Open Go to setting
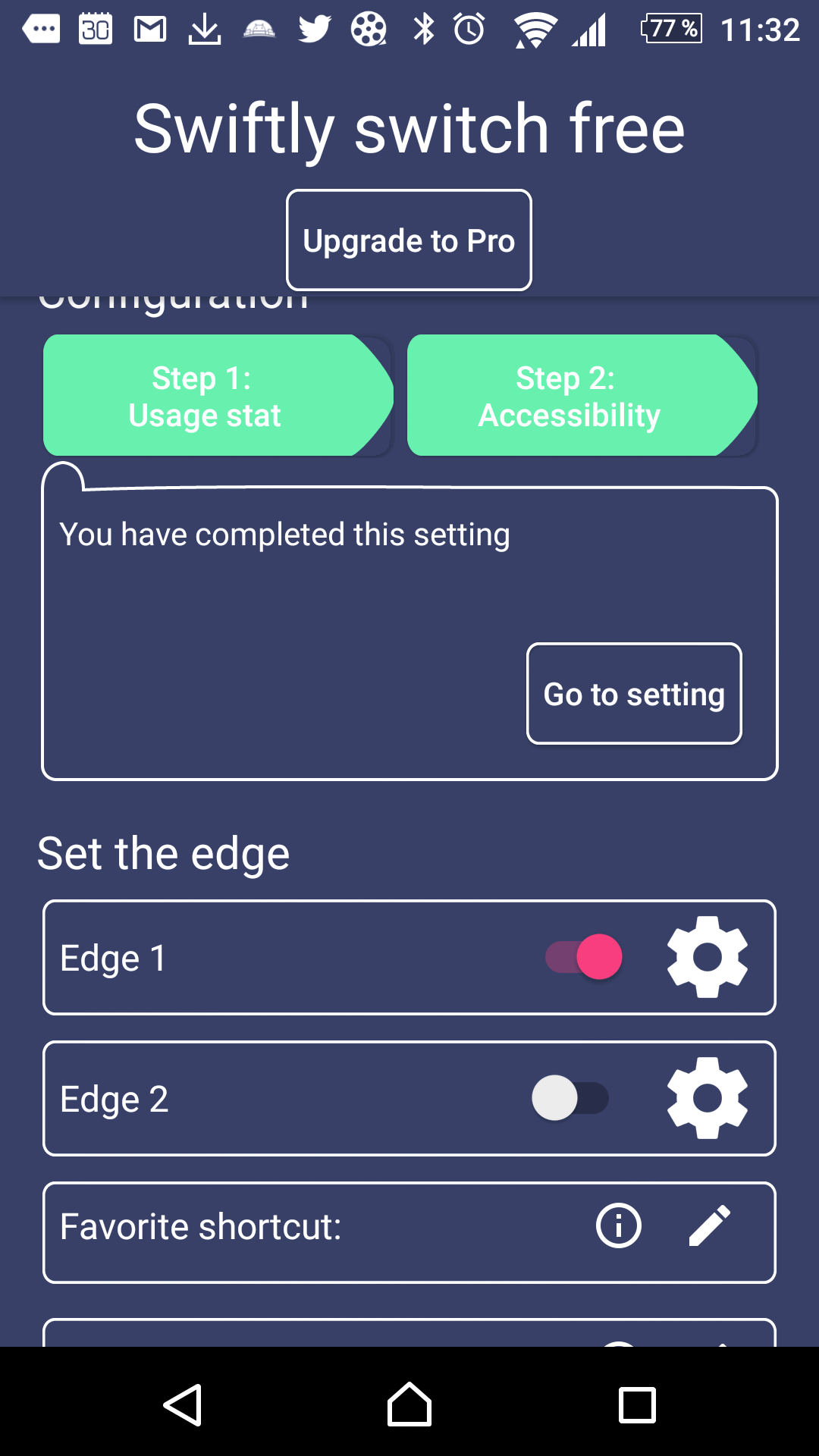 click(634, 693)
